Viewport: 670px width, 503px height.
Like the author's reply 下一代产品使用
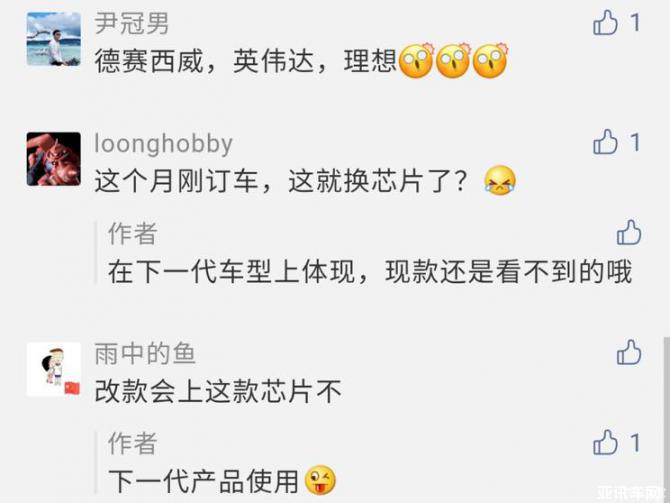pos(606,443)
